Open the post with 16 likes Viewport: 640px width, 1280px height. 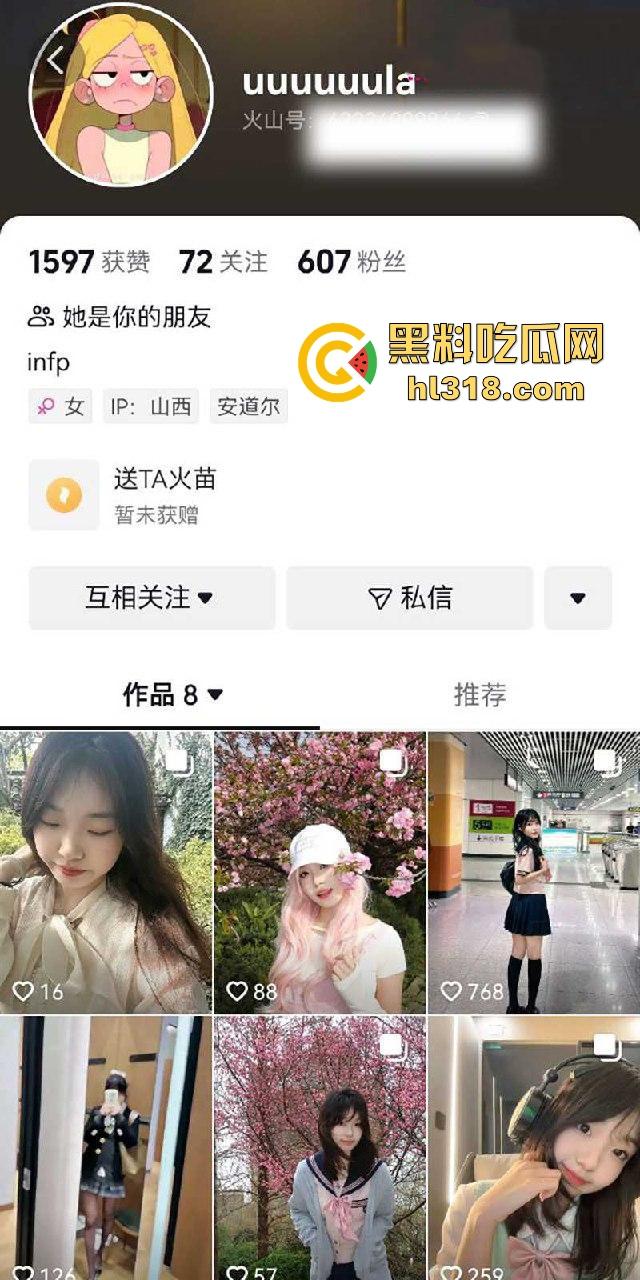coord(105,870)
